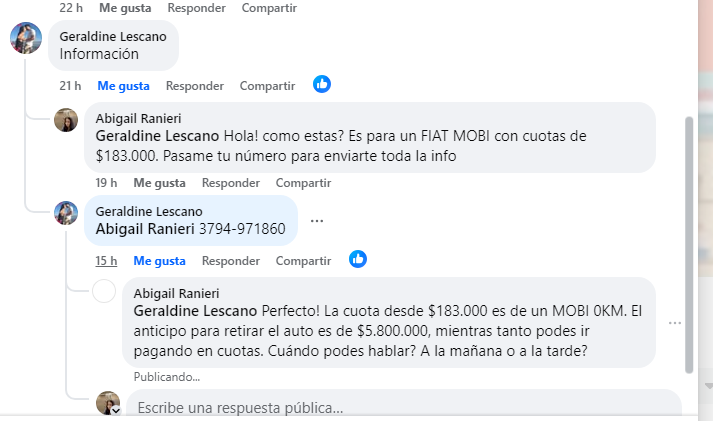Image resolution: width=713 pixels, height=421 pixels.
Task: Share Geraldine's "Información" comment
Action: click(x=266, y=86)
